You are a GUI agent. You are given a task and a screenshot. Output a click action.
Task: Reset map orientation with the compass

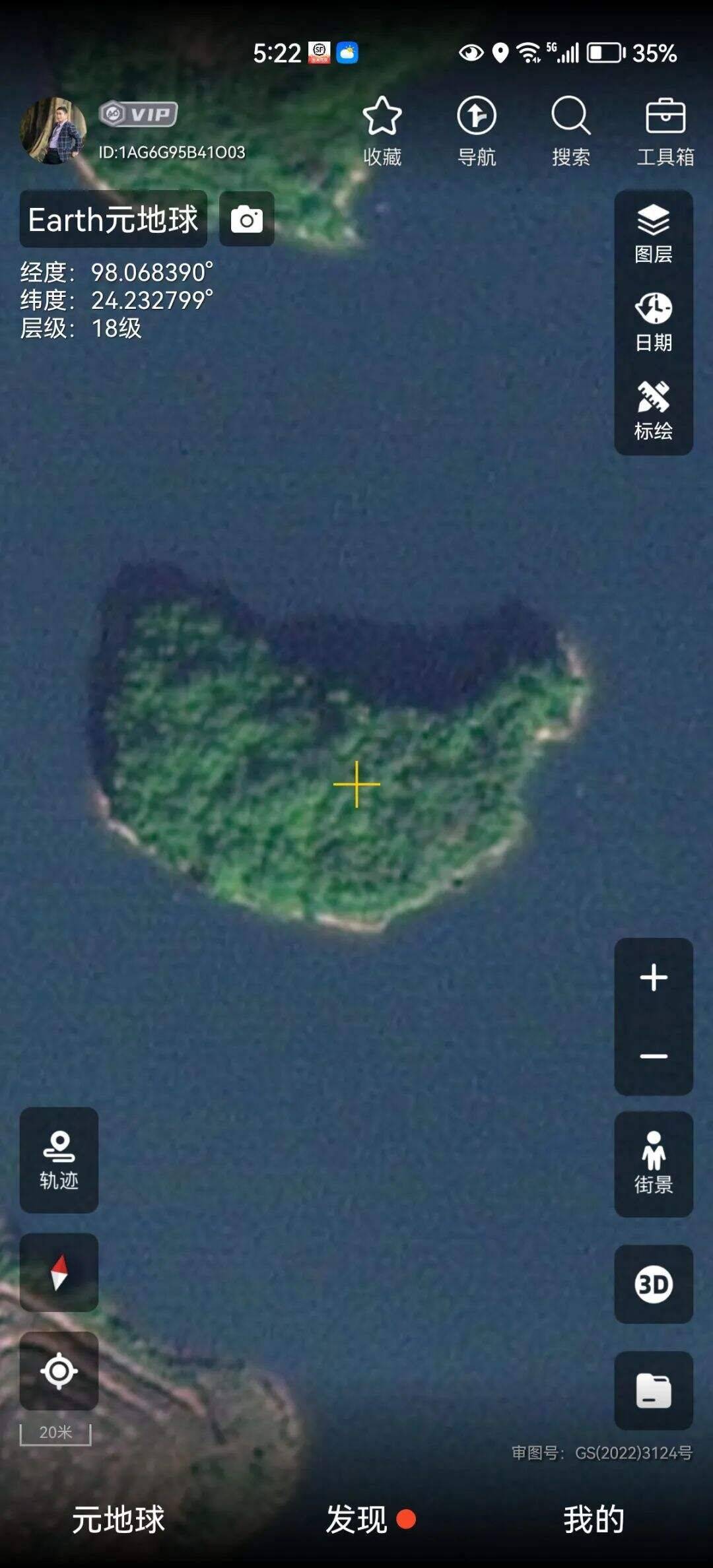pyautogui.click(x=59, y=1272)
